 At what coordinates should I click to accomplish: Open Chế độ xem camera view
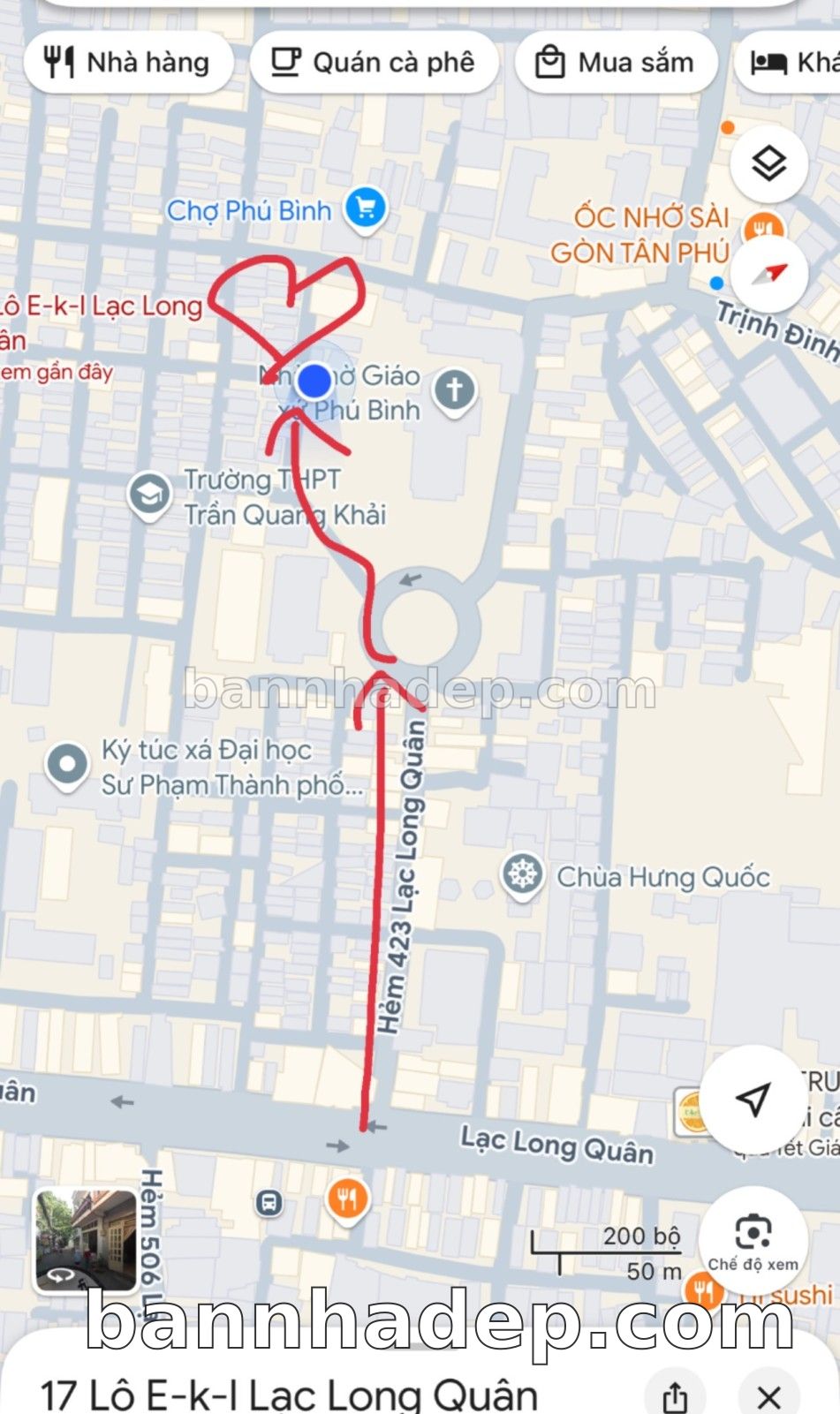[x=753, y=1240]
